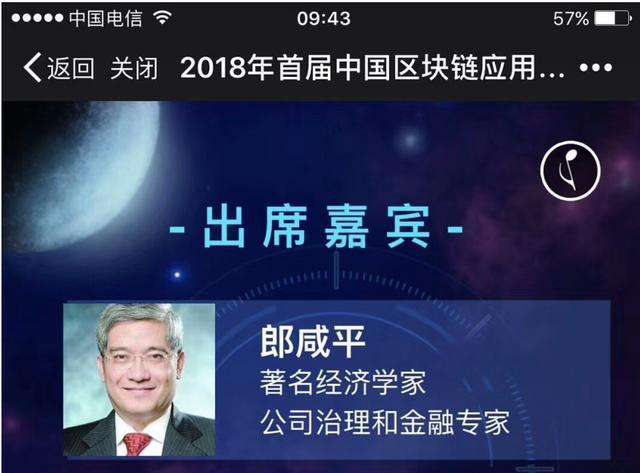Viewport: 640px width, 473px height.
Task: Close the page via 关闭
Action: click(133, 68)
